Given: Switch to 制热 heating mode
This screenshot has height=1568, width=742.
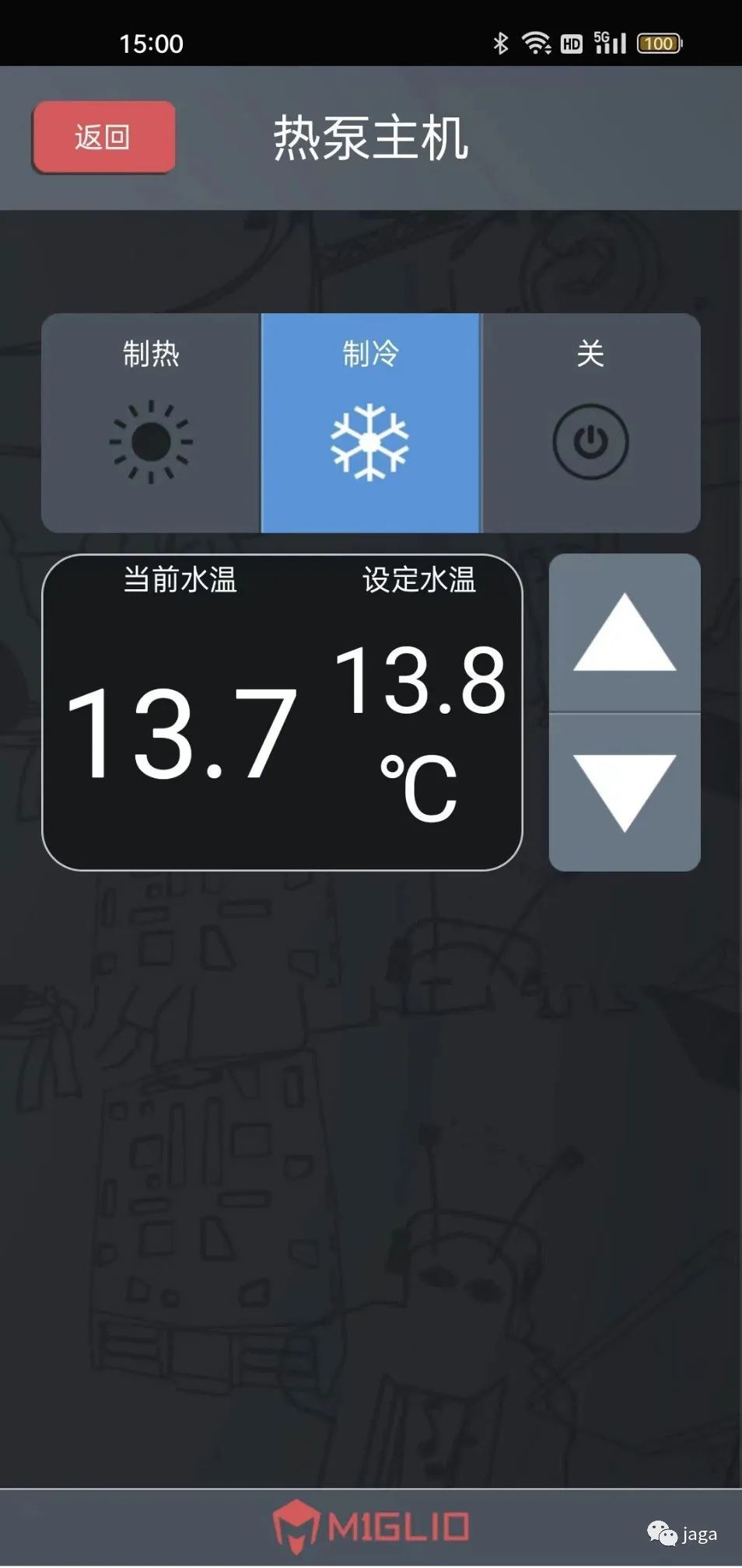Looking at the screenshot, I should 151,423.
